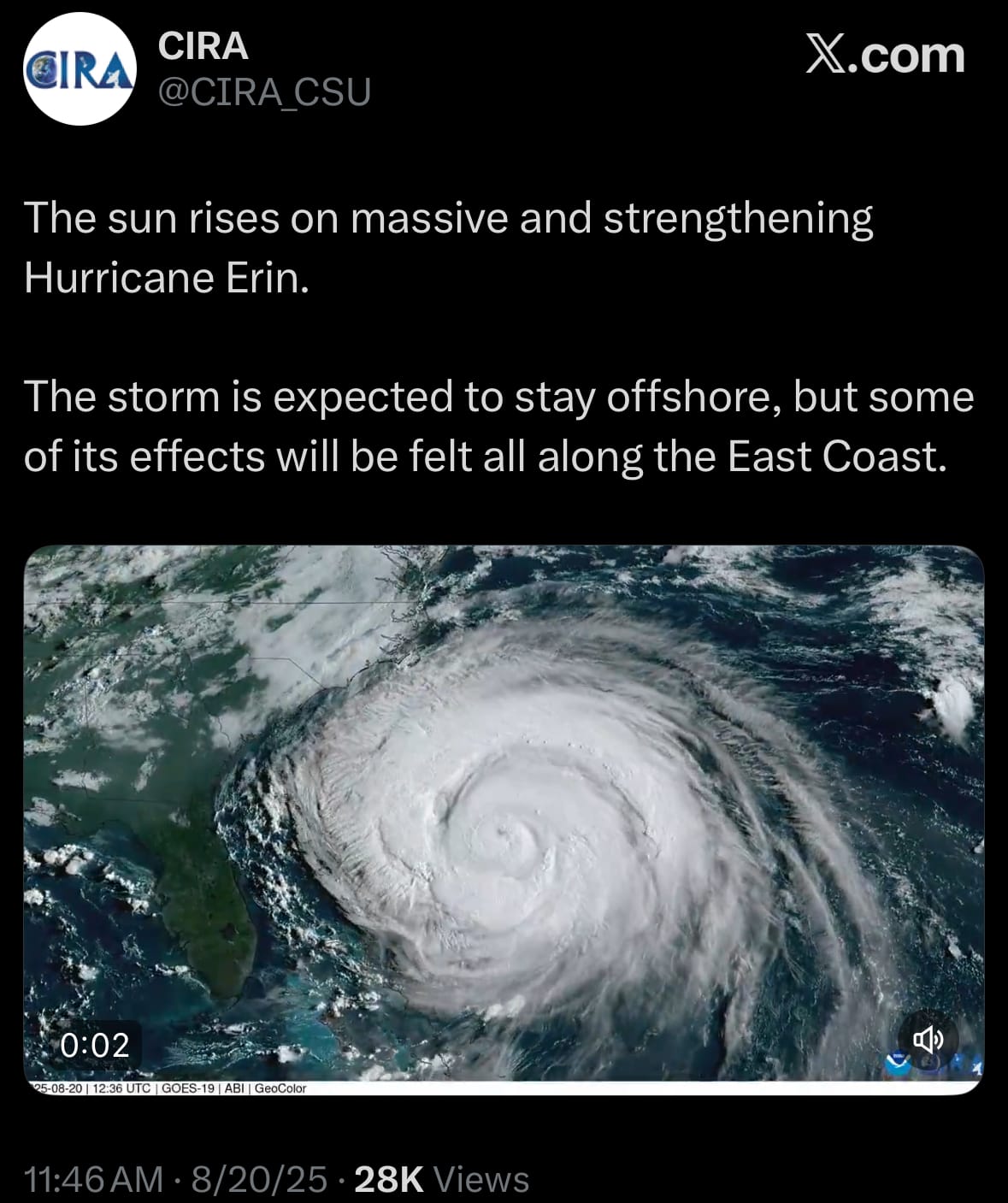Play the Hurricane Erin satellite video

504,818
